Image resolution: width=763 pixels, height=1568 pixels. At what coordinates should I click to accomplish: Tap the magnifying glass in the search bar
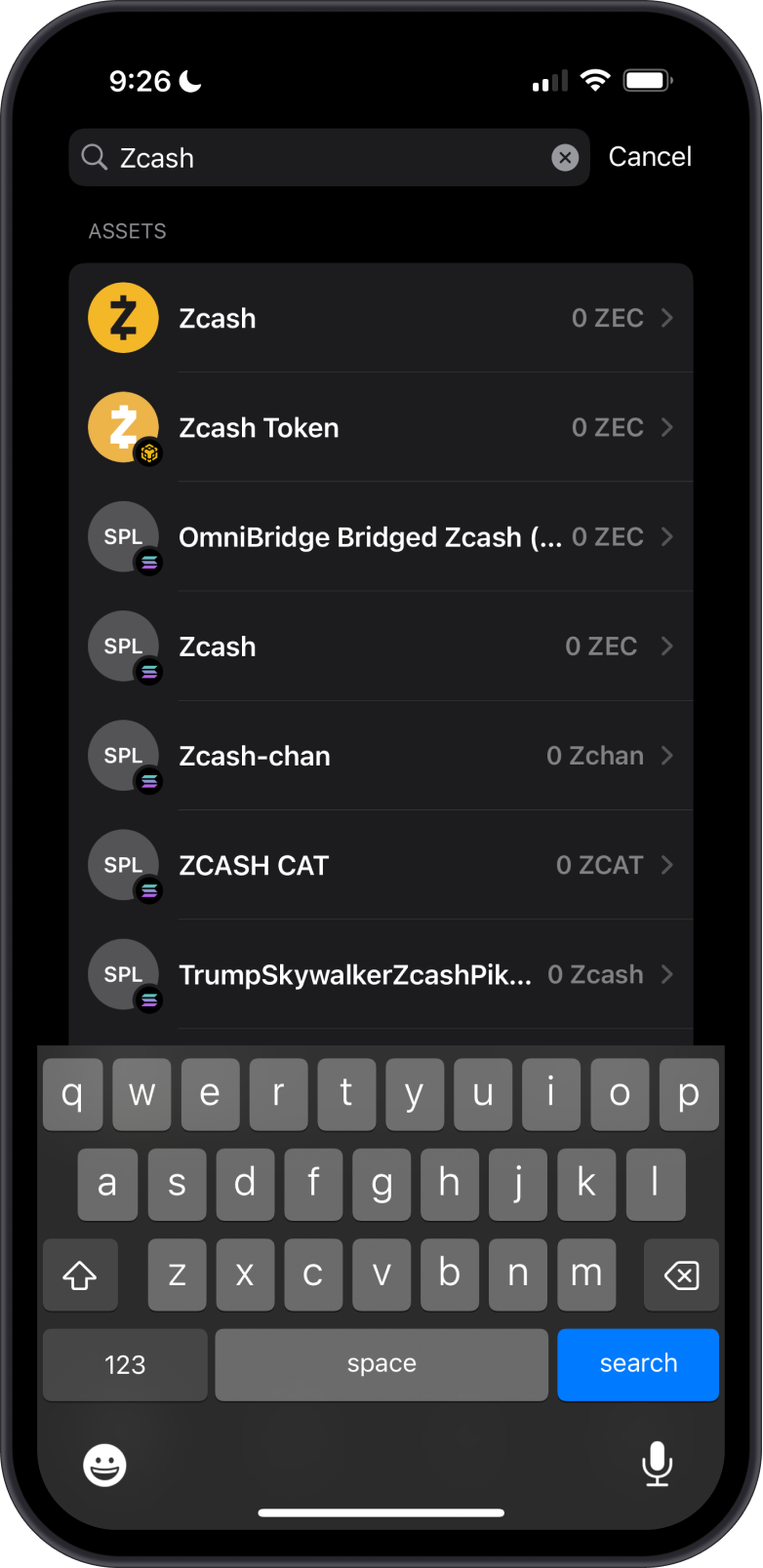(94, 156)
